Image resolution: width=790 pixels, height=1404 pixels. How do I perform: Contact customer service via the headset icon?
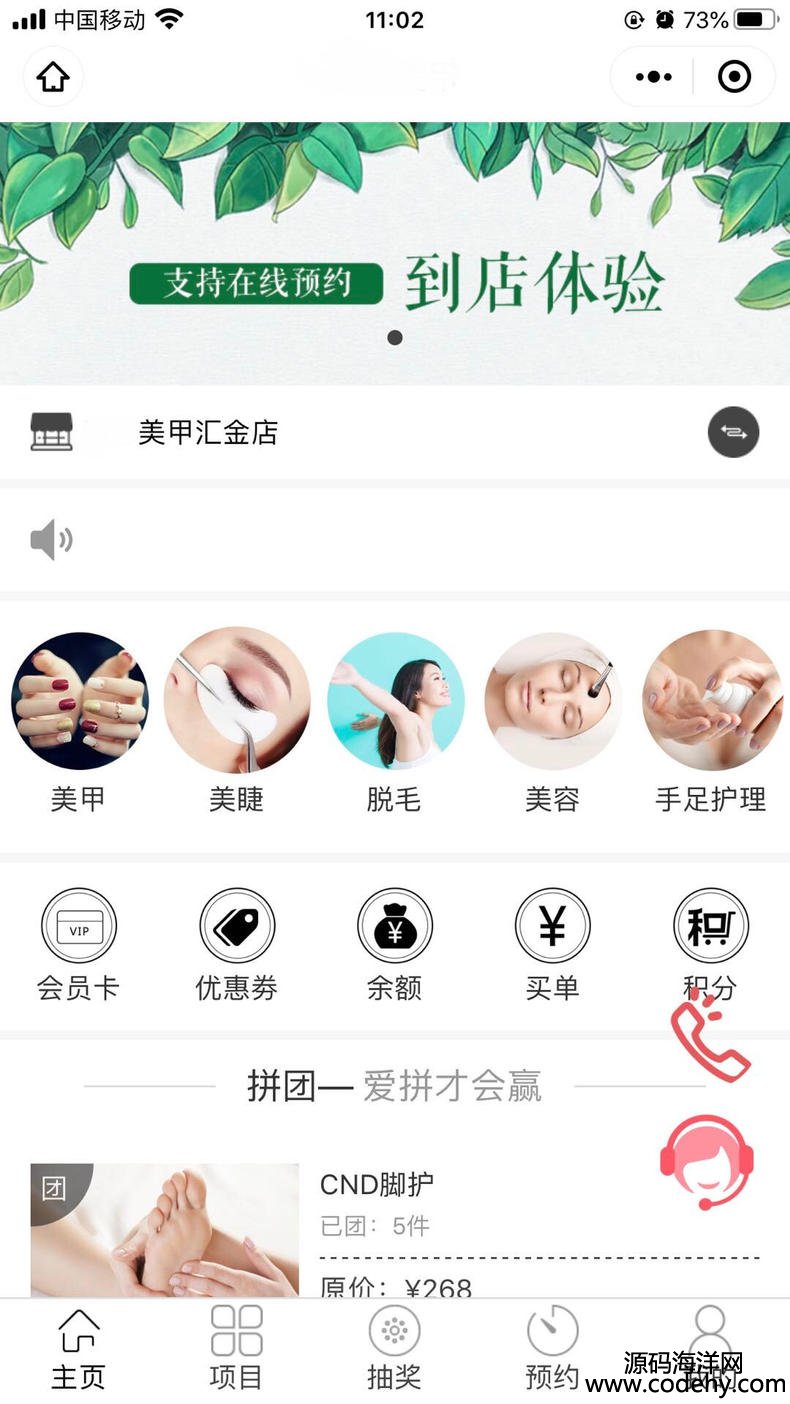tap(706, 1160)
